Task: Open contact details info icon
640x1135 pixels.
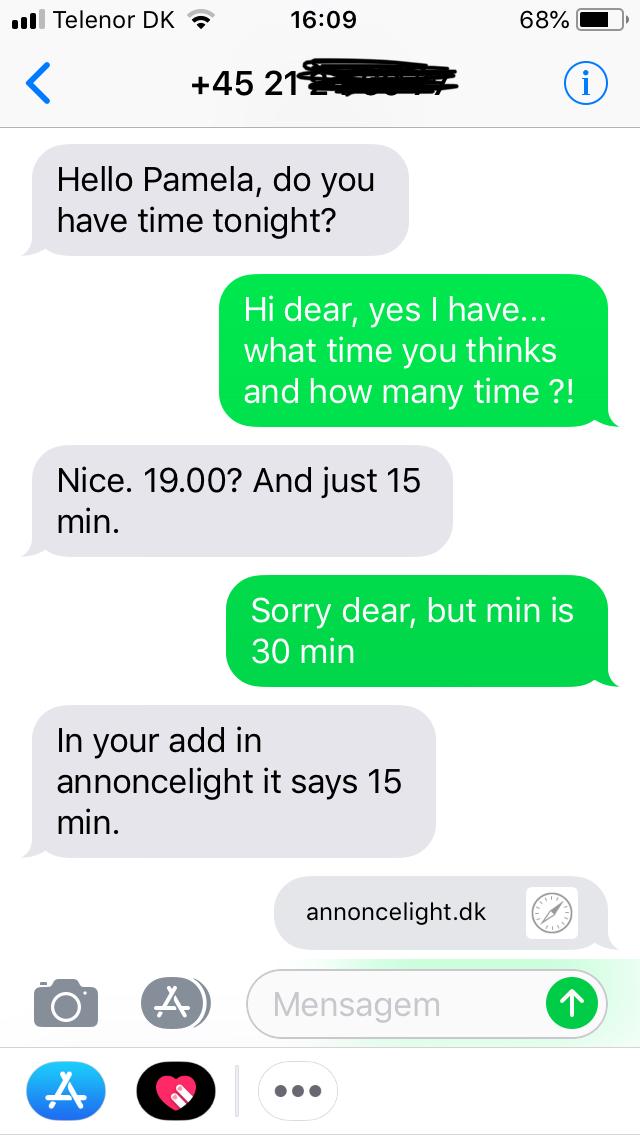Action: 585,83
